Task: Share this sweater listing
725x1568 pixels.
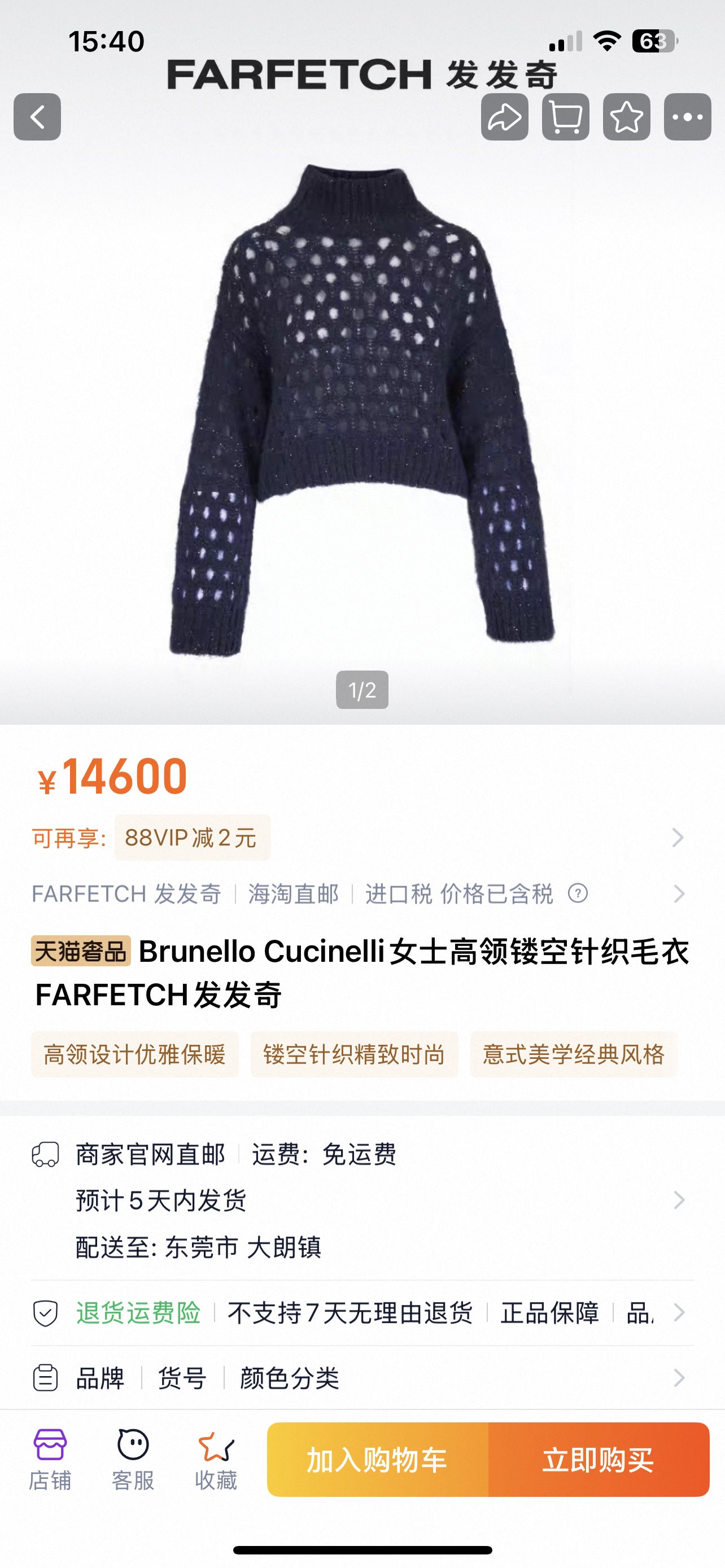Action: click(x=505, y=117)
